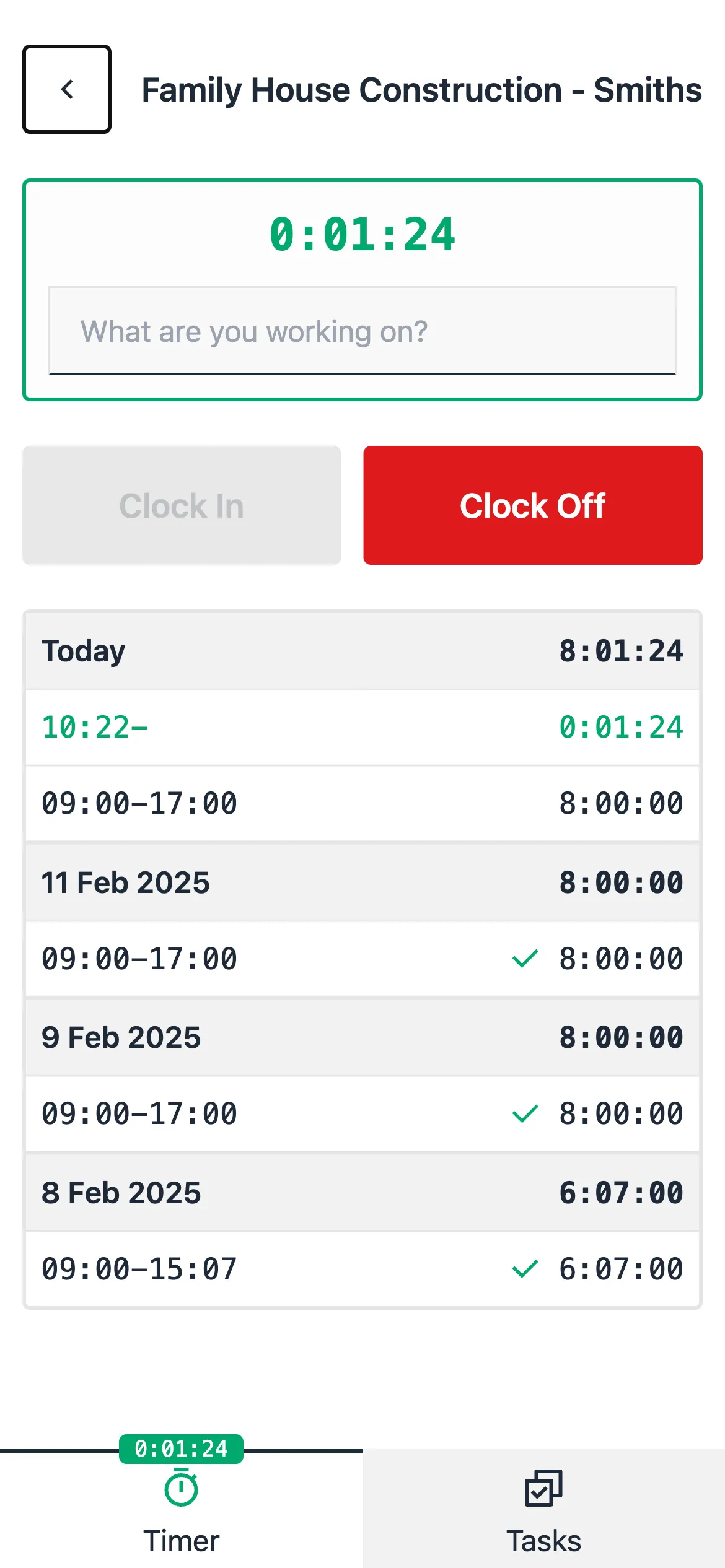725x1568 pixels.
Task: Open the 11 Feb 2025 09:00–17:00 entry
Action: pos(362,959)
